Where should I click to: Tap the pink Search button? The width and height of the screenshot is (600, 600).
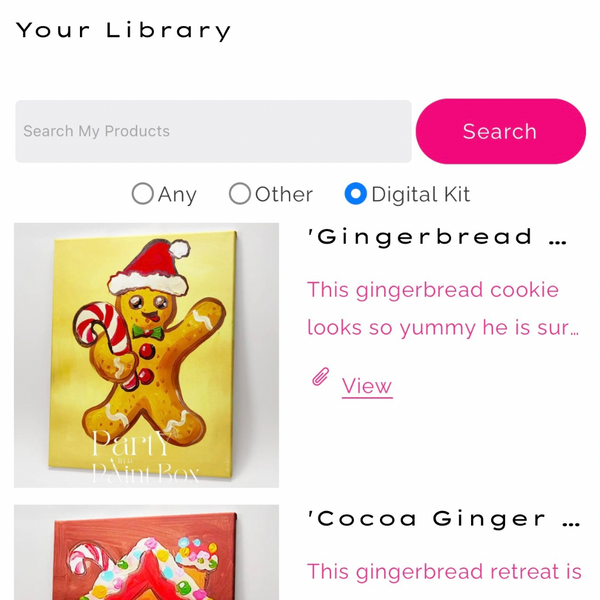[500, 131]
